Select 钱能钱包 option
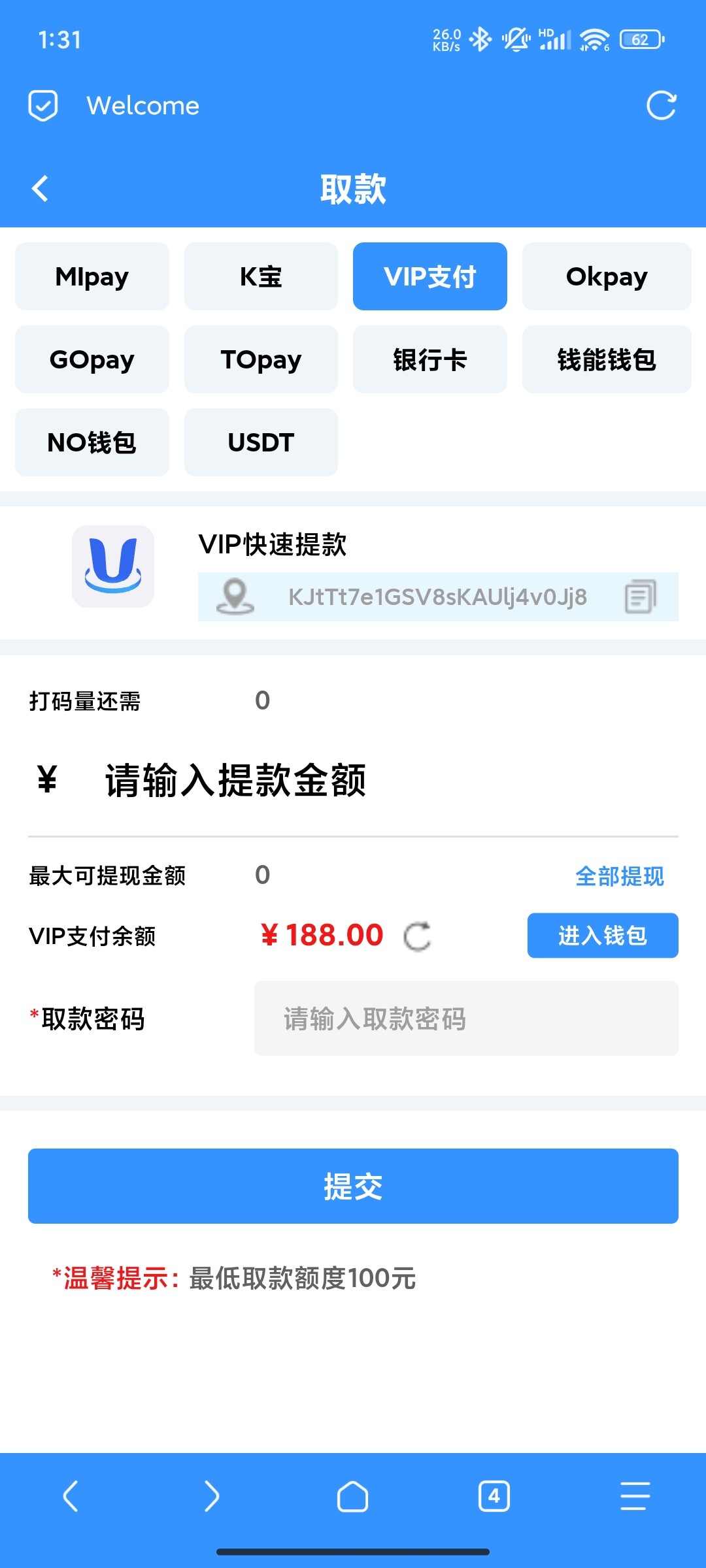The height and width of the screenshot is (1568, 706). [x=606, y=359]
